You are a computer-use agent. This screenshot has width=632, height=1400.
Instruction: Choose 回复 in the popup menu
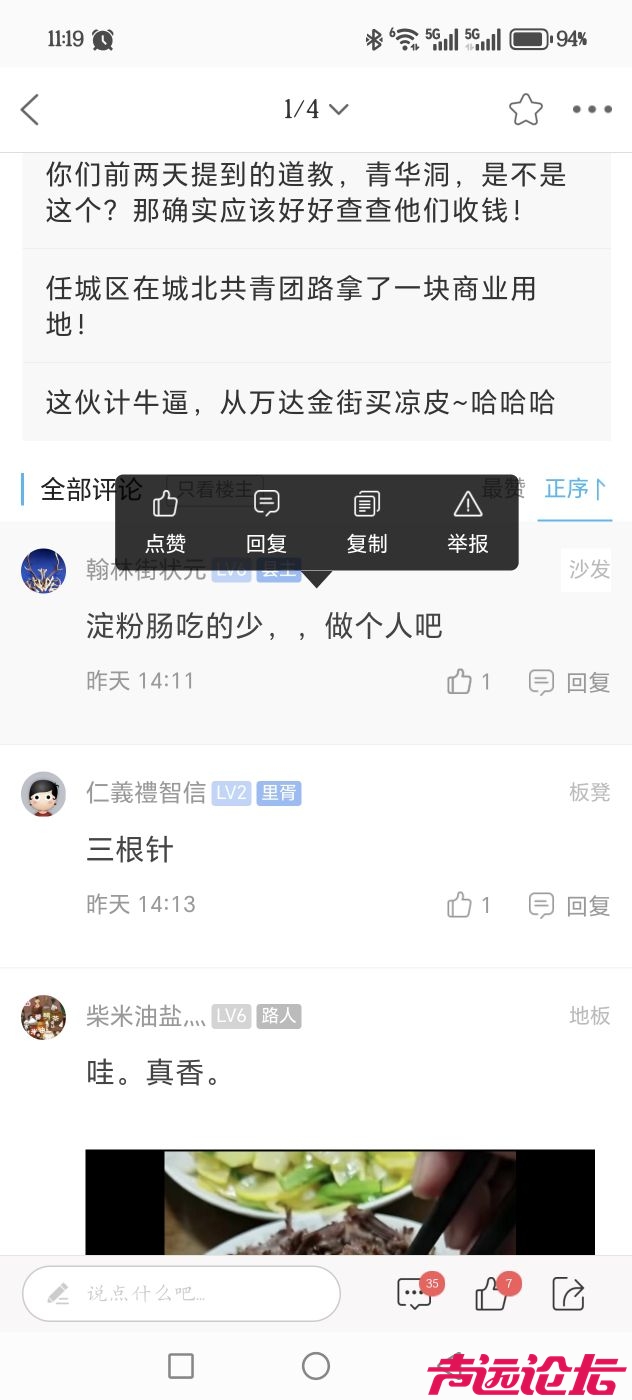tap(266, 522)
